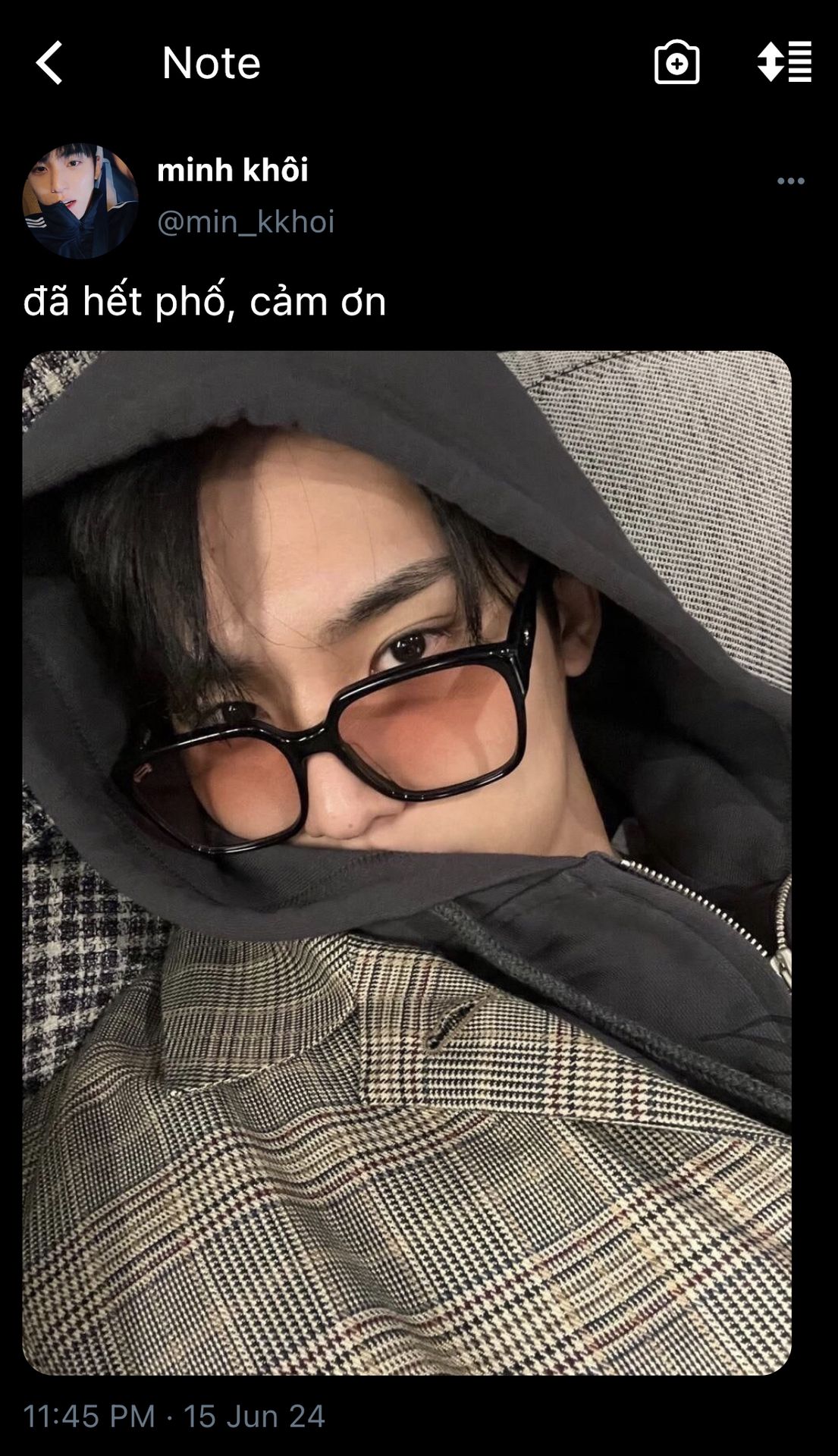The height and width of the screenshot is (1456, 838).
Task: Tap the camera screenshot icon
Action: [x=676, y=62]
